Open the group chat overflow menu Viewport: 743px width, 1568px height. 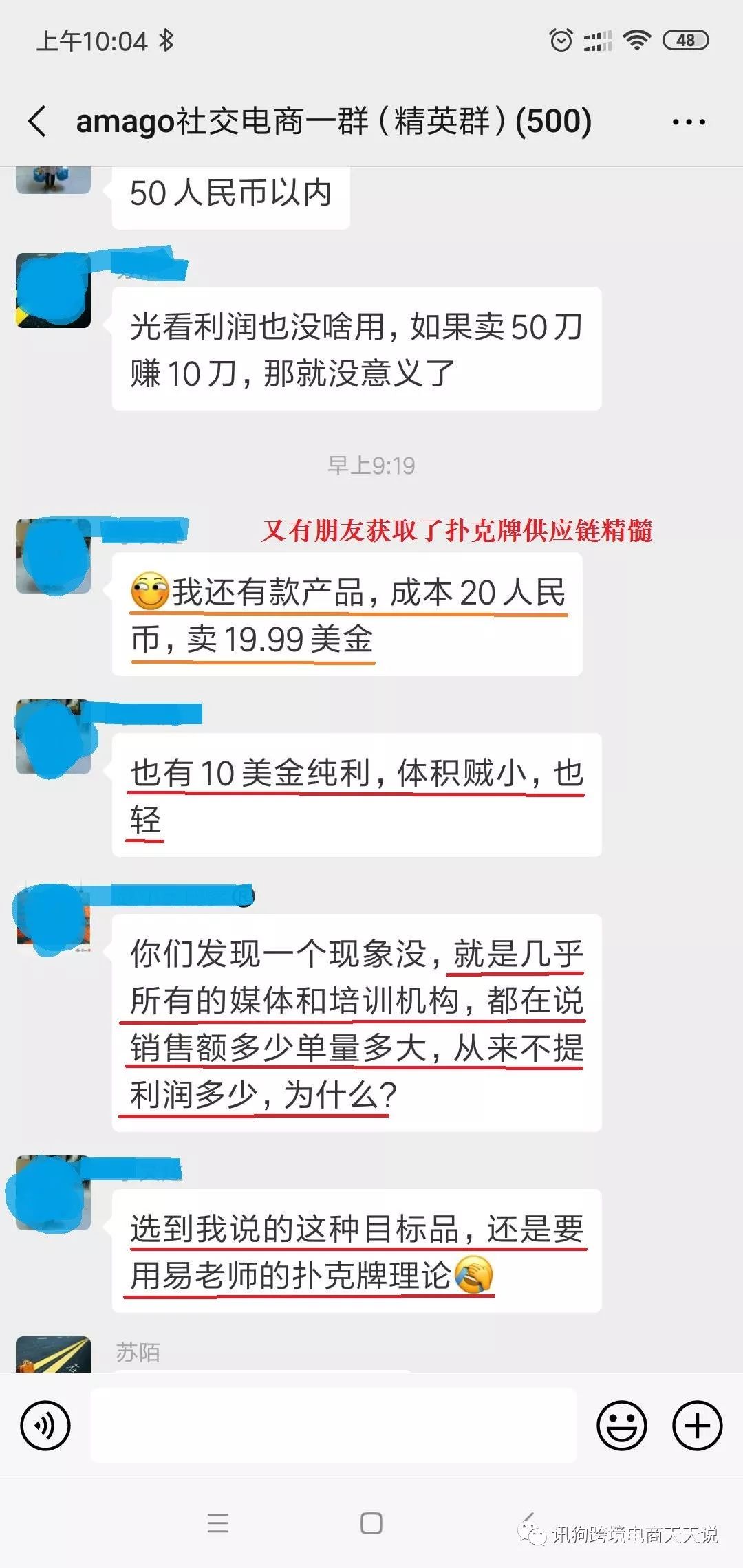pyautogui.click(x=689, y=122)
